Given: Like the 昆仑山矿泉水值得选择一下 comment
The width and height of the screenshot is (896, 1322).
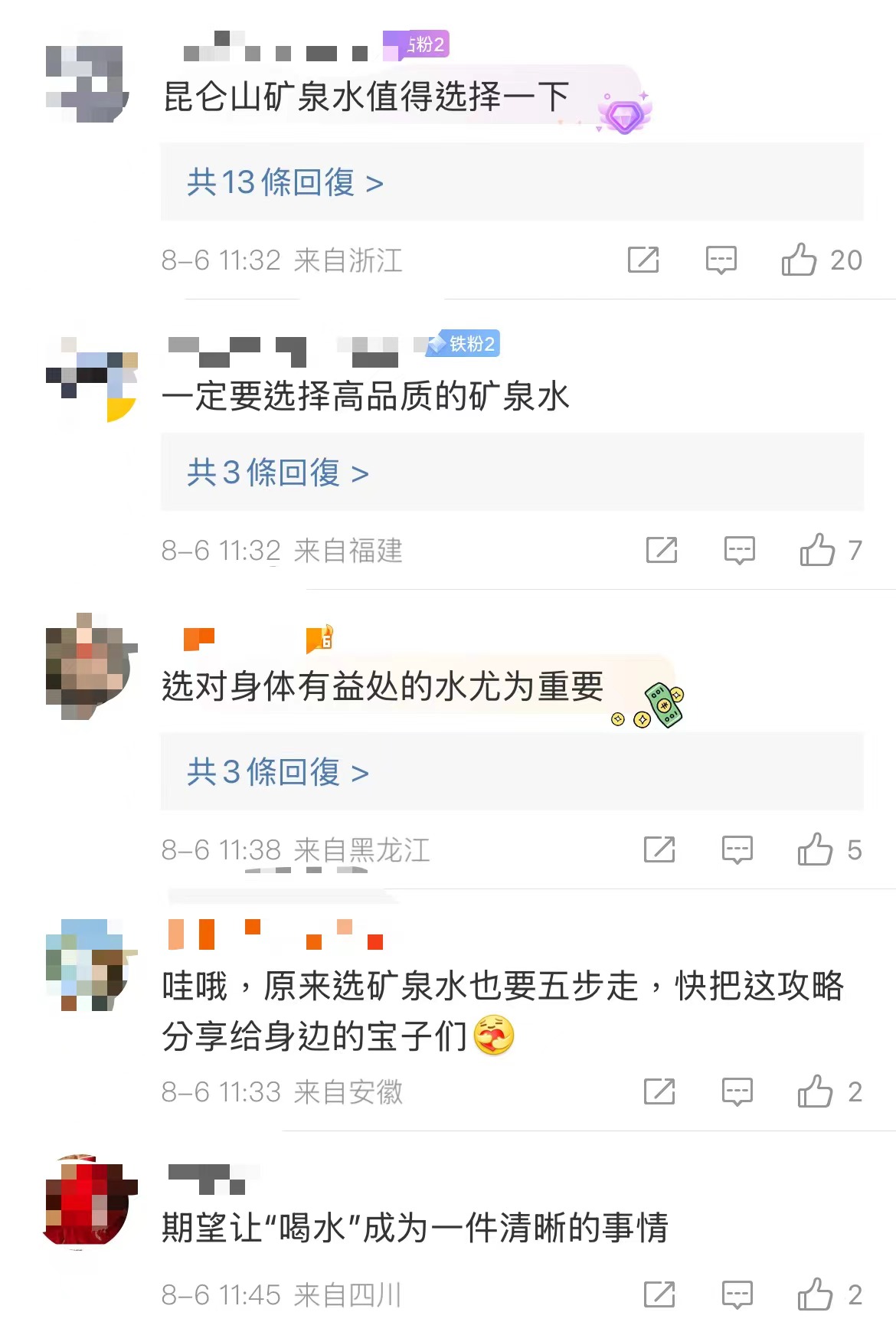Looking at the screenshot, I should pos(799,260).
